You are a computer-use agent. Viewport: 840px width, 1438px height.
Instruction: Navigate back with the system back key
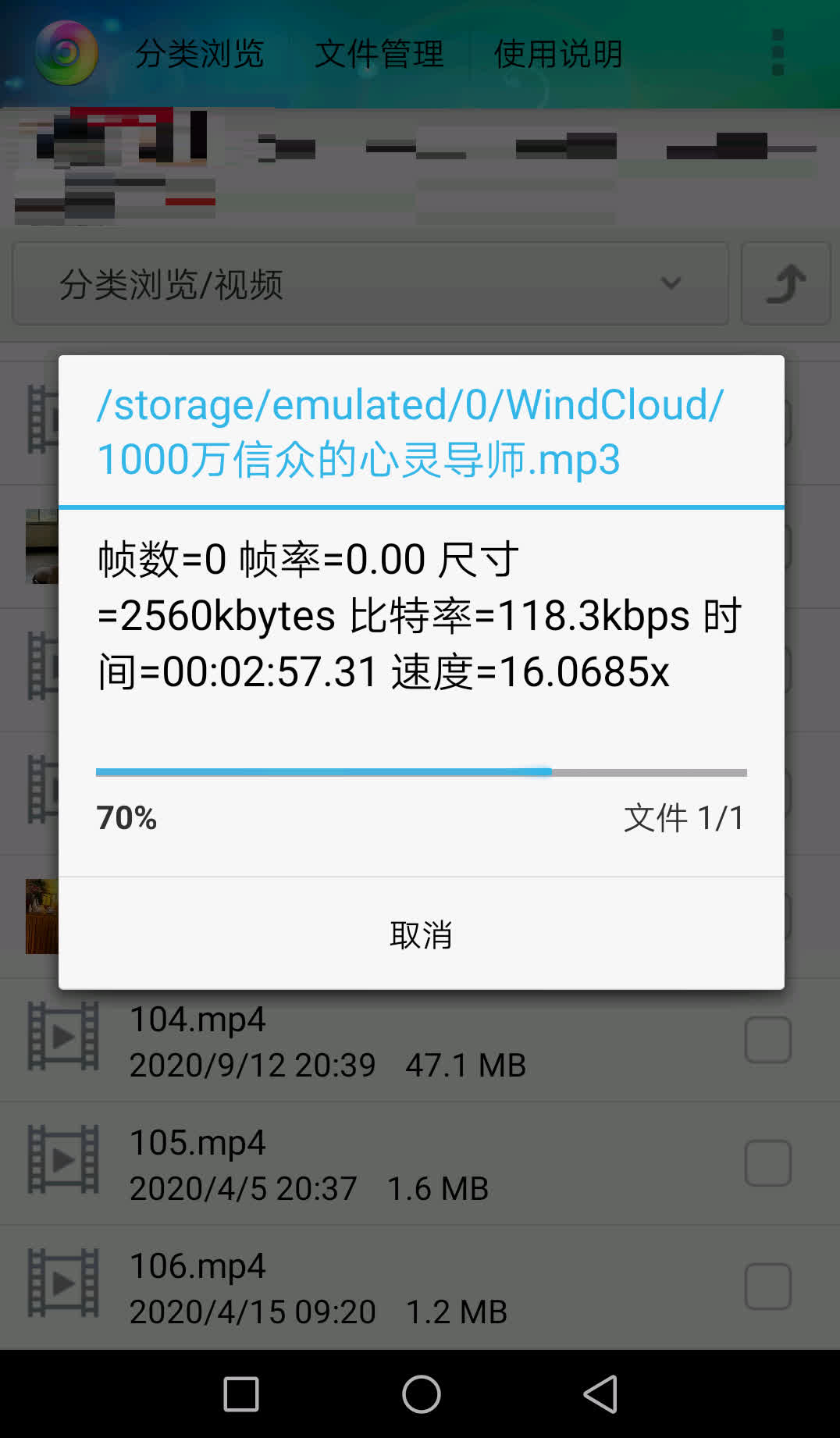pos(600,1394)
